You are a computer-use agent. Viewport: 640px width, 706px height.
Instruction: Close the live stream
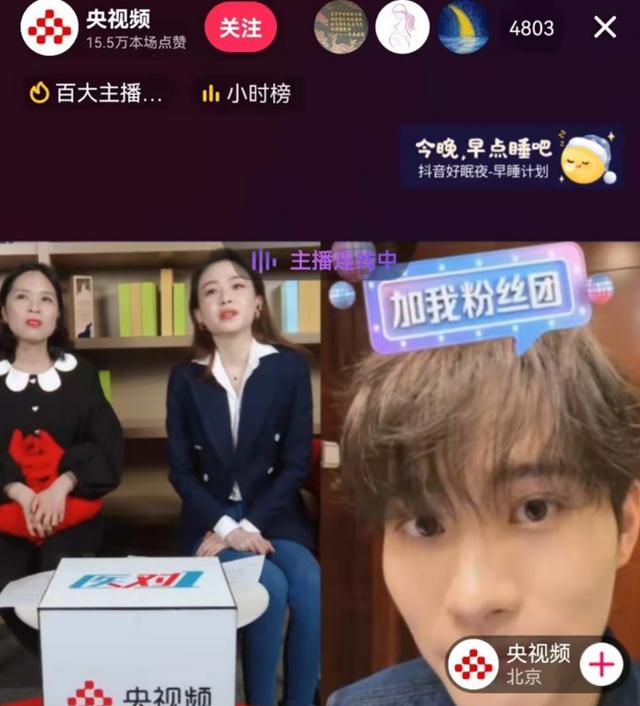pos(605,27)
